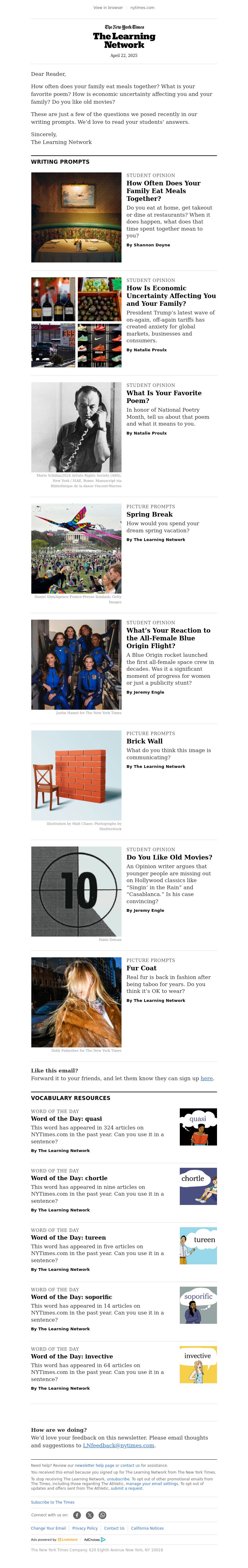Open the X social icon
This screenshot has width=248, height=1568.
(x=90, y=1515)
